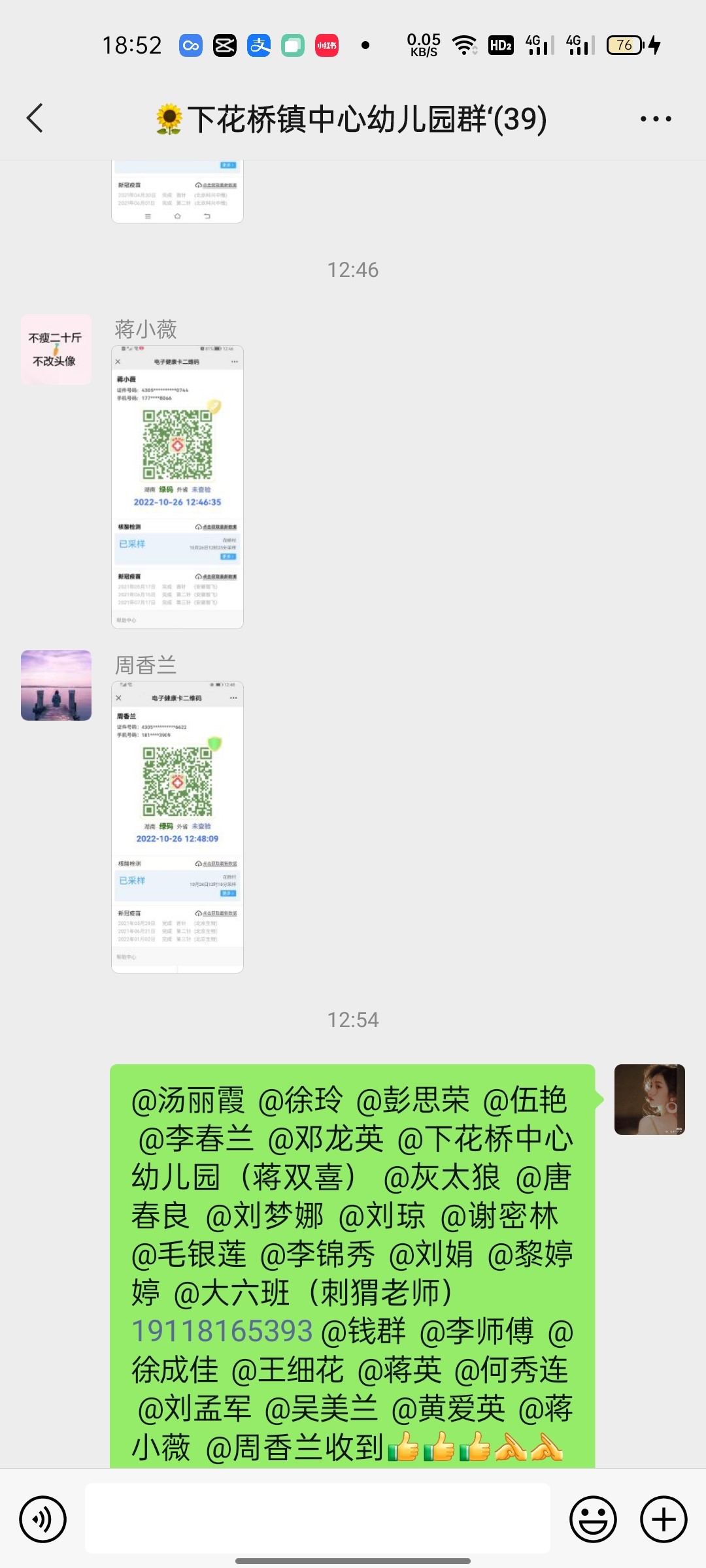Tap the group title 下花桥镇中心幼儿园群

pos(353,118)
